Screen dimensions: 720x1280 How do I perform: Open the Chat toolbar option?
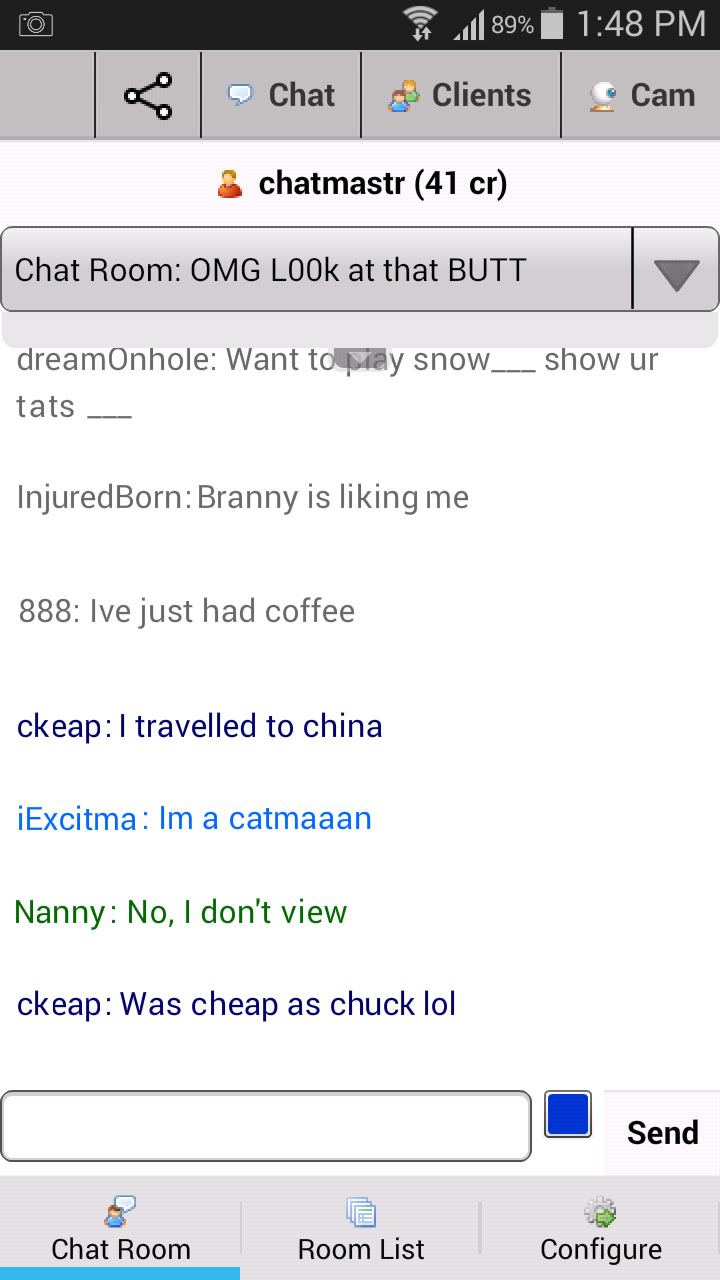pos(281,96)
